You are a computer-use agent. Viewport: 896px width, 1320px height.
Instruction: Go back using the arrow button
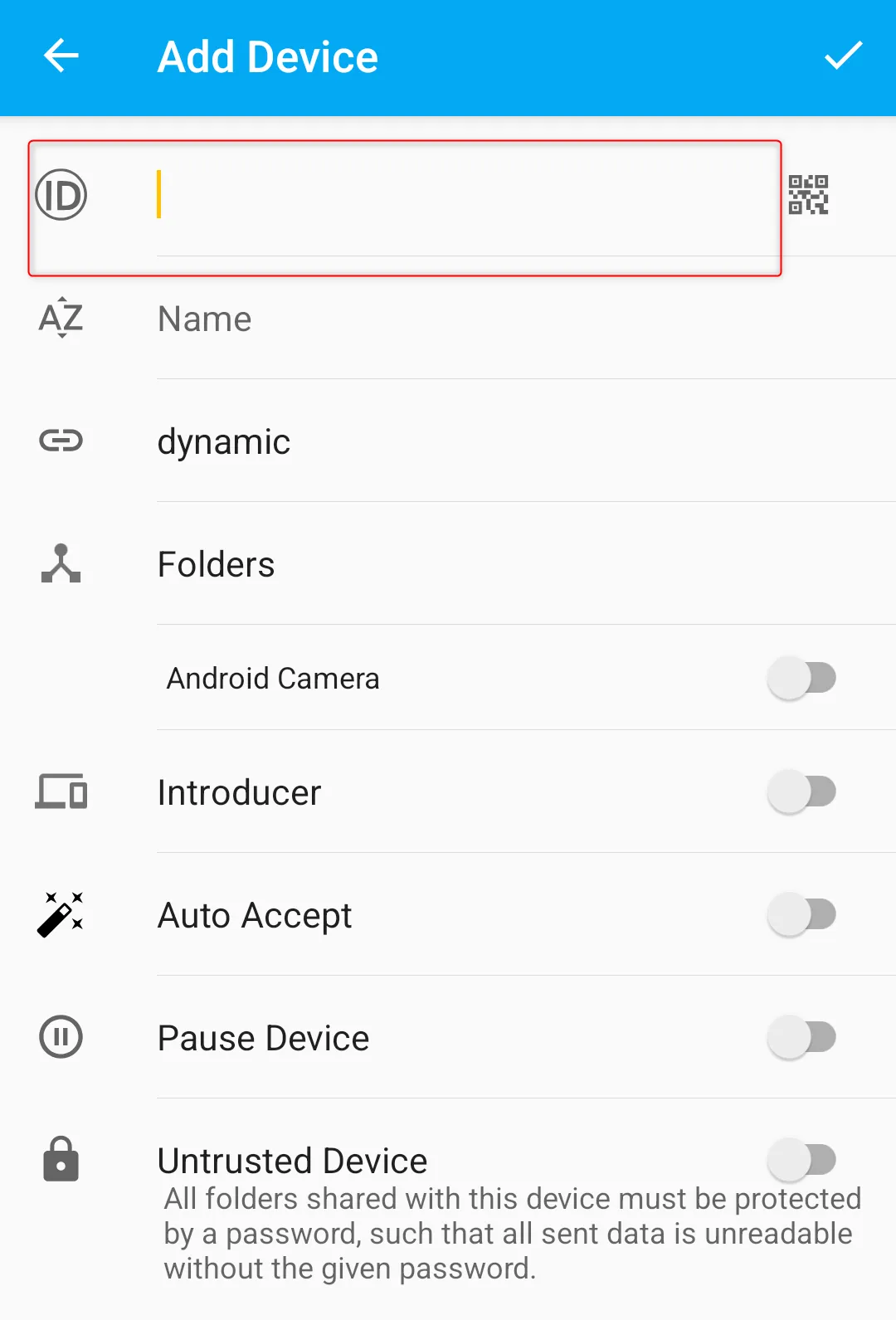61,56
